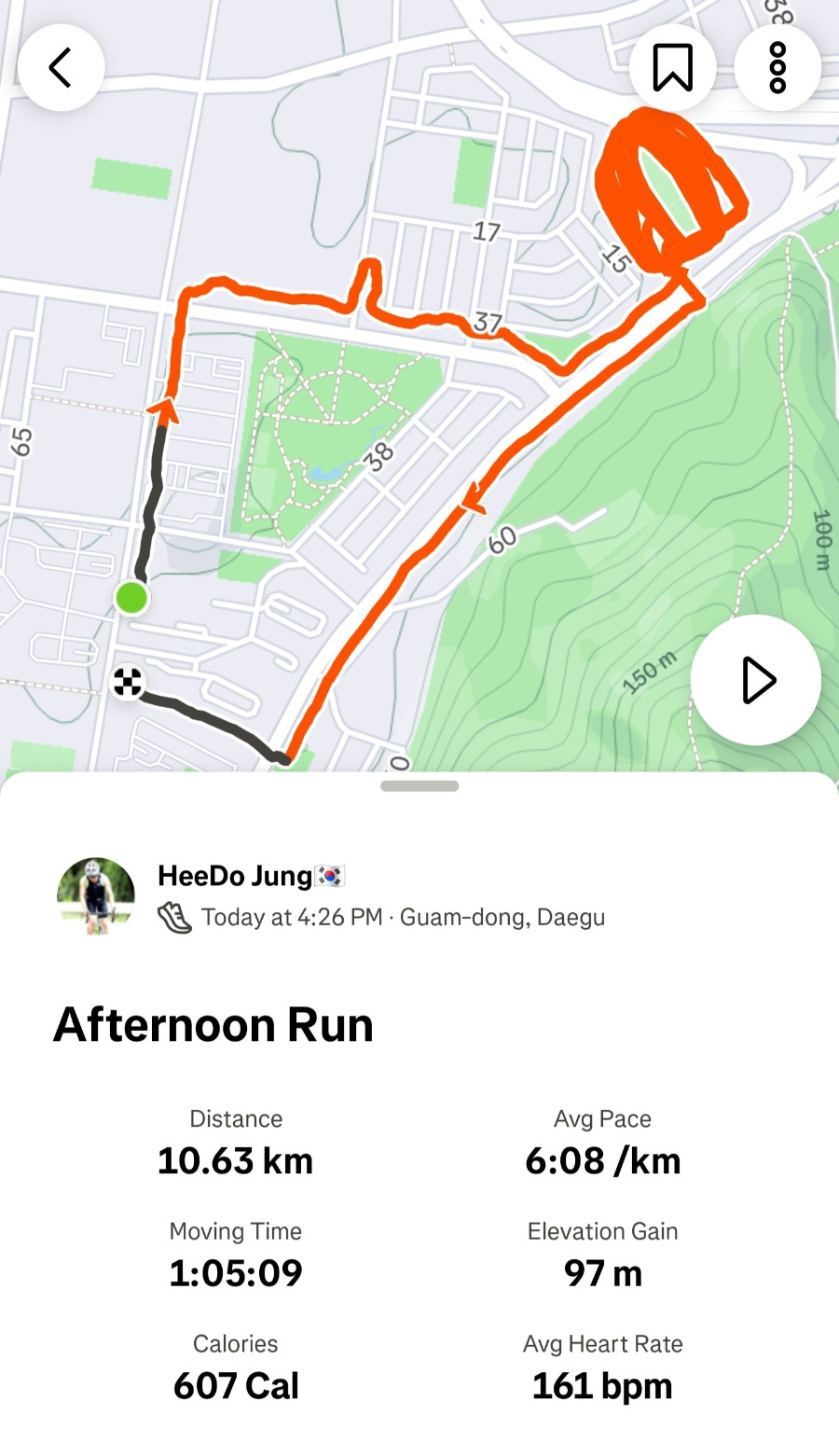Open HeeDo Jung's profile via their name
839x1456 pixels.
click(233, 875)
